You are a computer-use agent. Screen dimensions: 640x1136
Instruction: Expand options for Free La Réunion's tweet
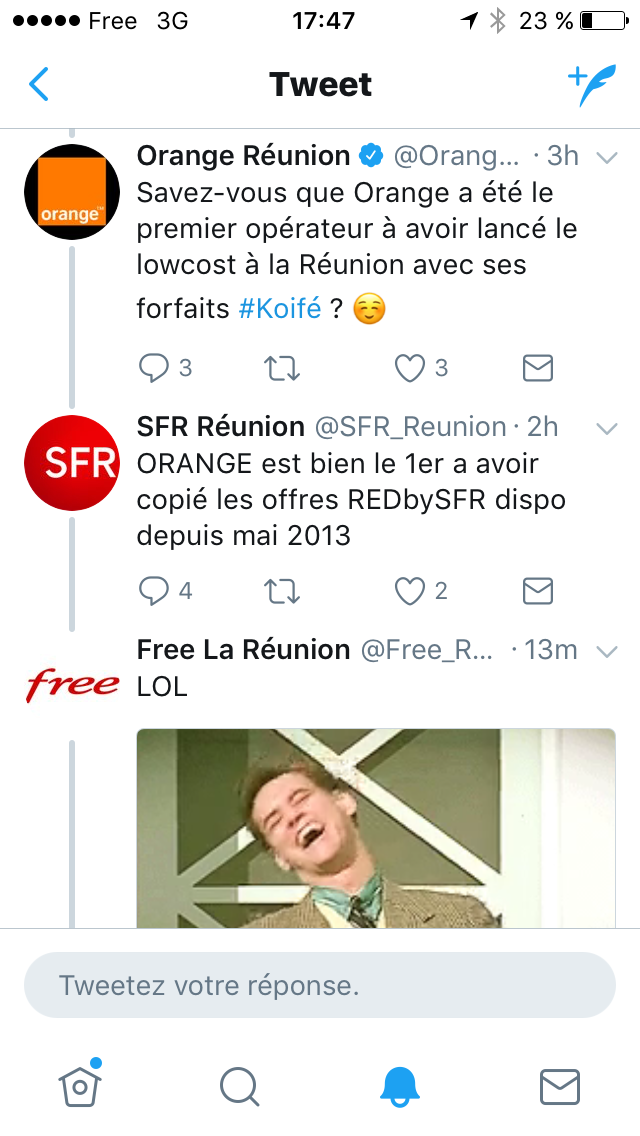tap(606, 652)
